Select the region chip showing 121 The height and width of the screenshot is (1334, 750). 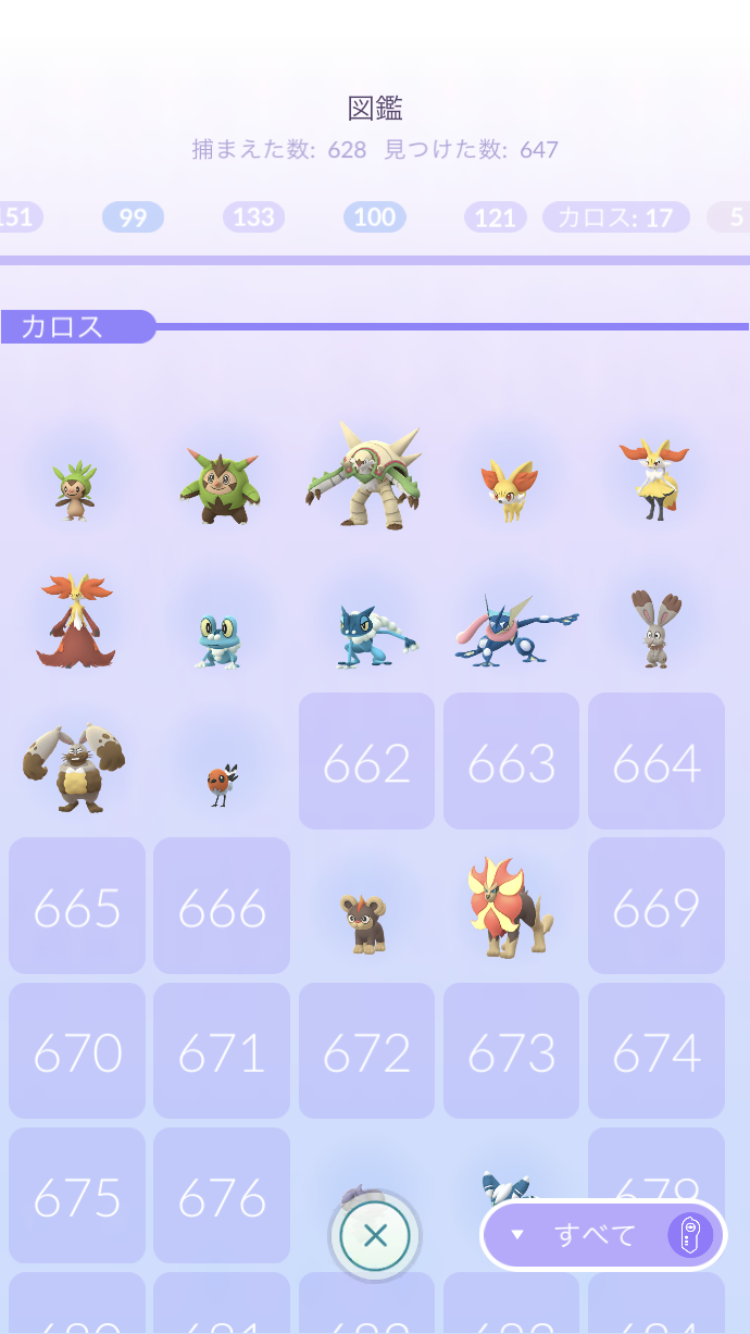point(495,217)
